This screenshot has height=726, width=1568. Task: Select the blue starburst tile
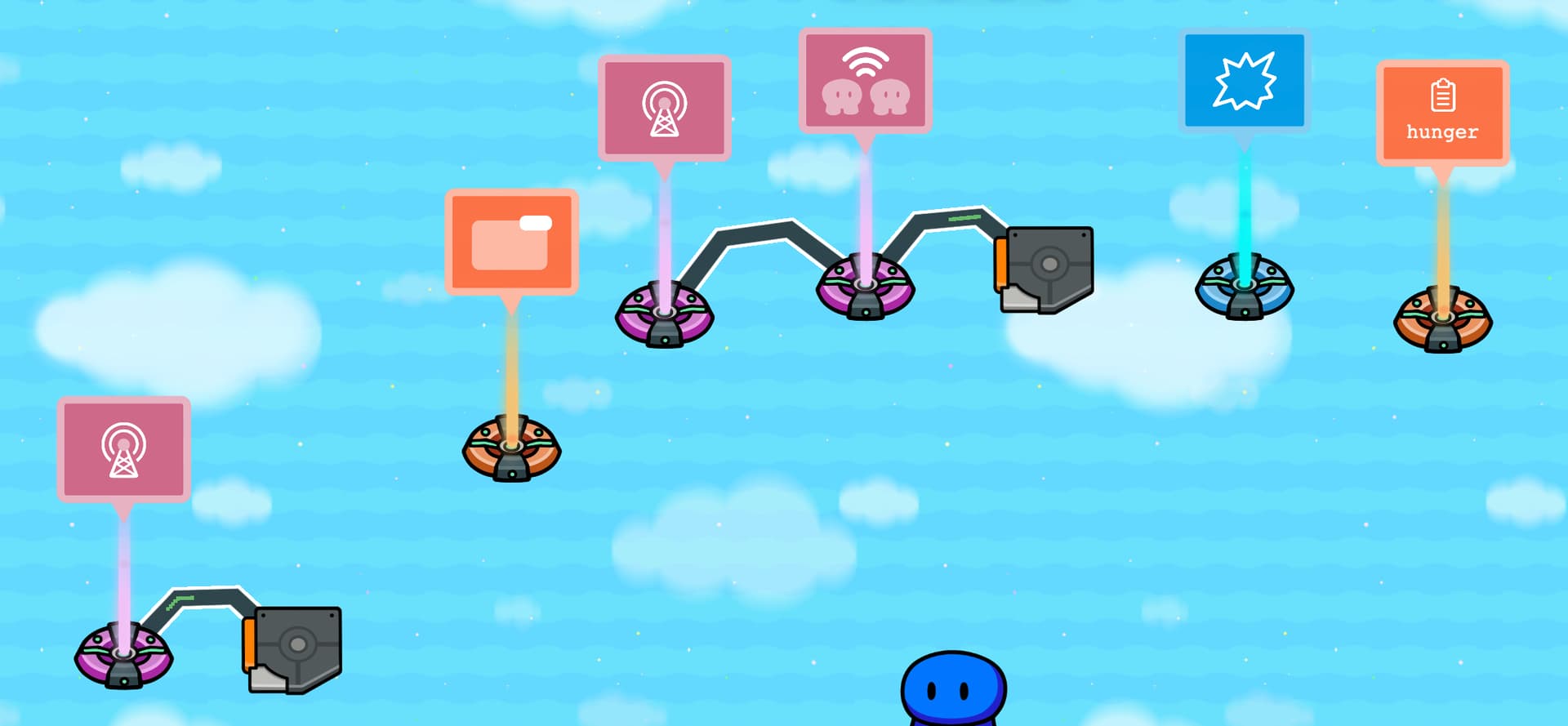click(1244, 80)
